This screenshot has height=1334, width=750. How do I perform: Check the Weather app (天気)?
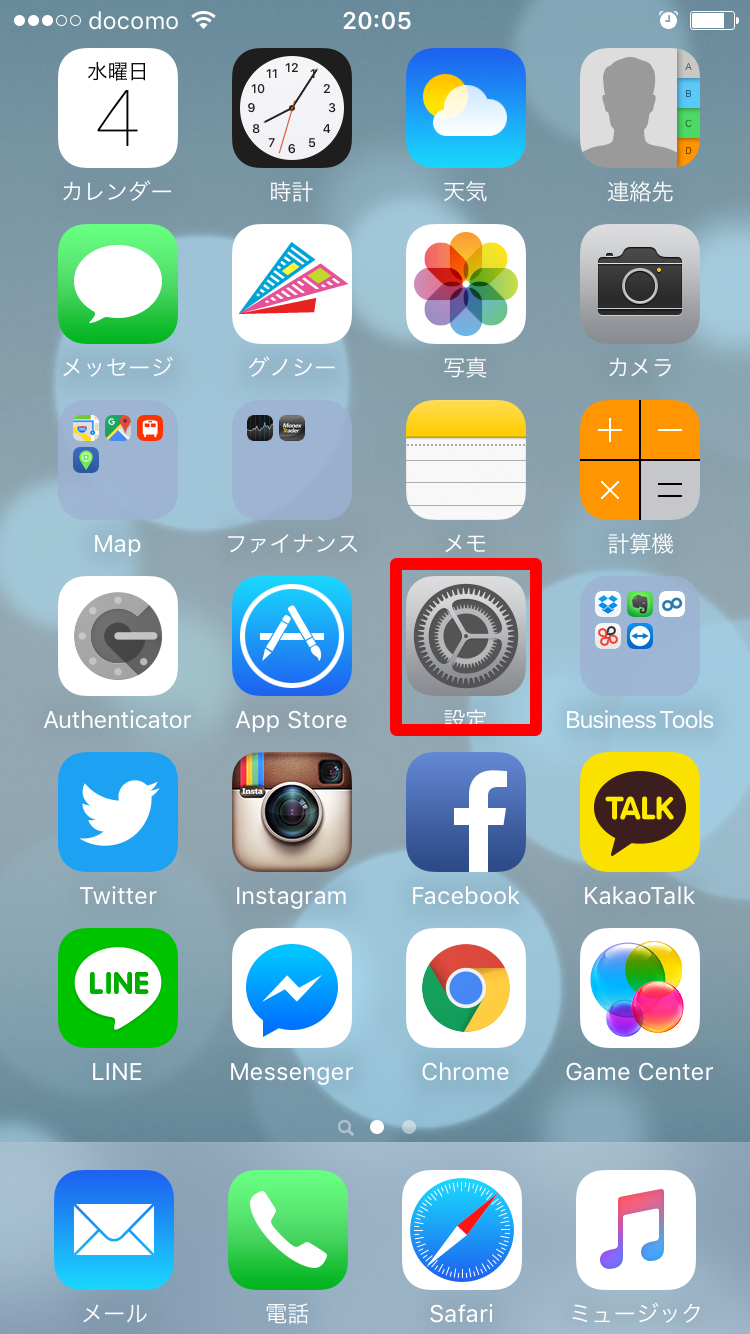click(x=465, y=108)
